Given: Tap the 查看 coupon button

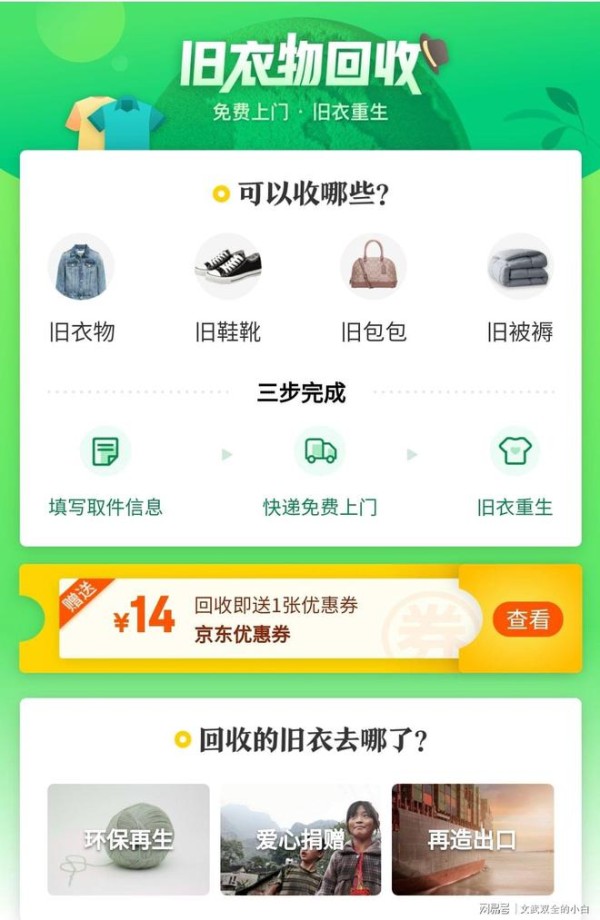Looking at the screenshot, I should tap(527, 619).
